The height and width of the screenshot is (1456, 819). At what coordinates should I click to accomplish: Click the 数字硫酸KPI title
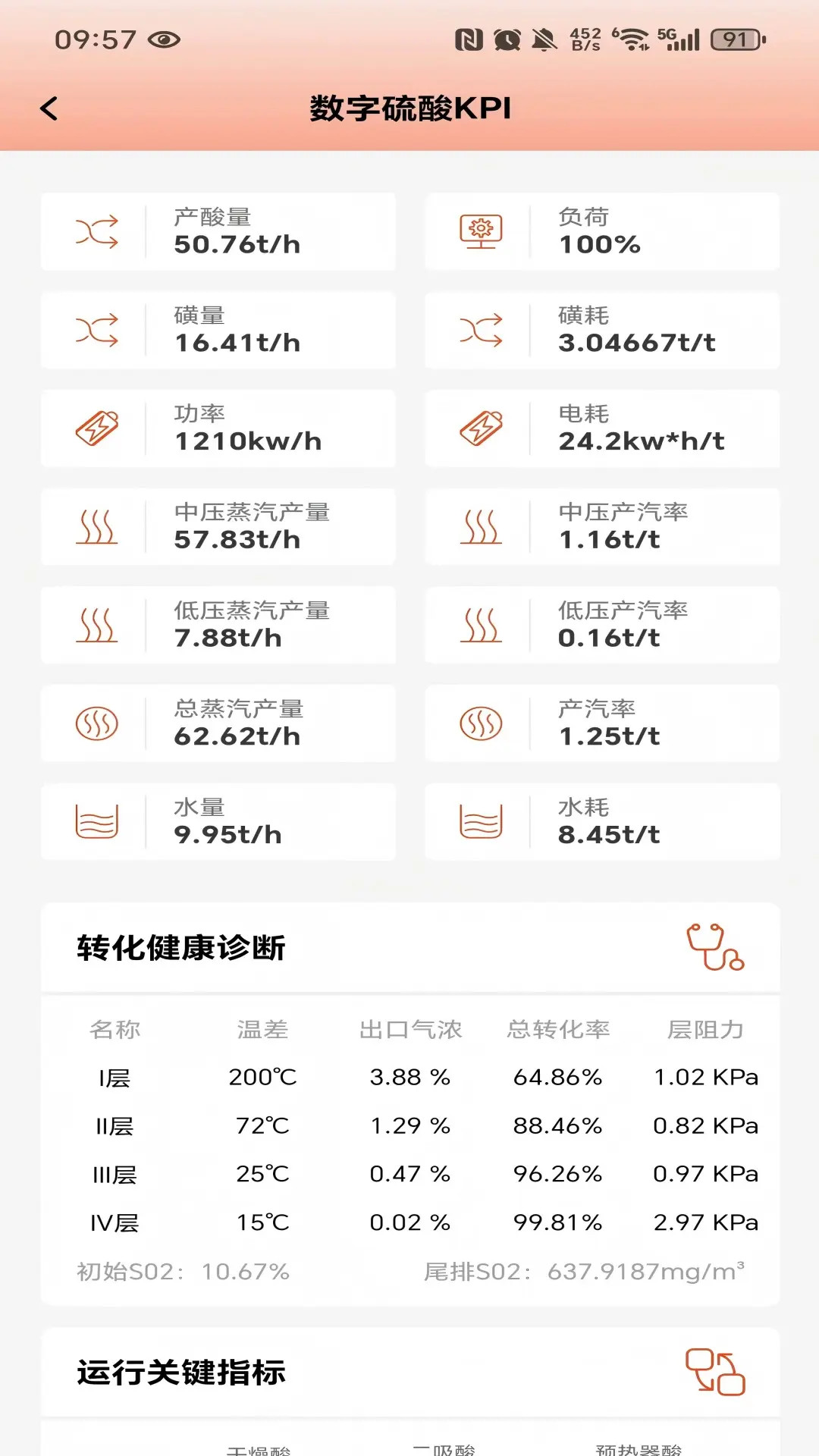pos(409,107)
